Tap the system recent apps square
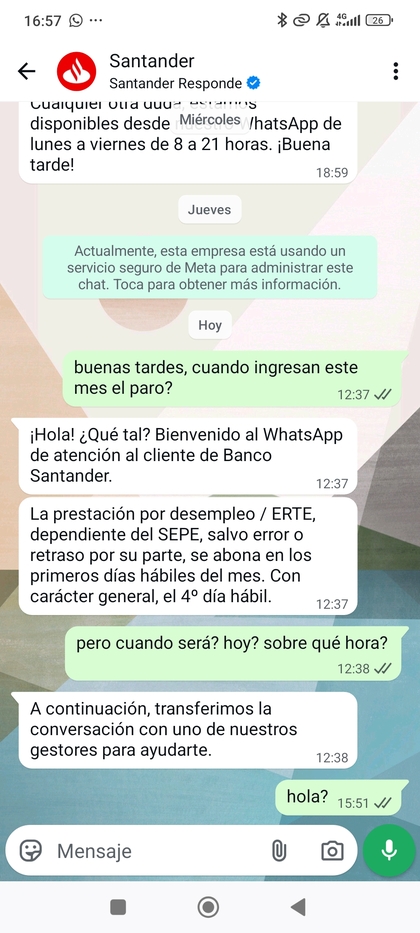Screen dimensions: 420x933 tap(118, 907)
